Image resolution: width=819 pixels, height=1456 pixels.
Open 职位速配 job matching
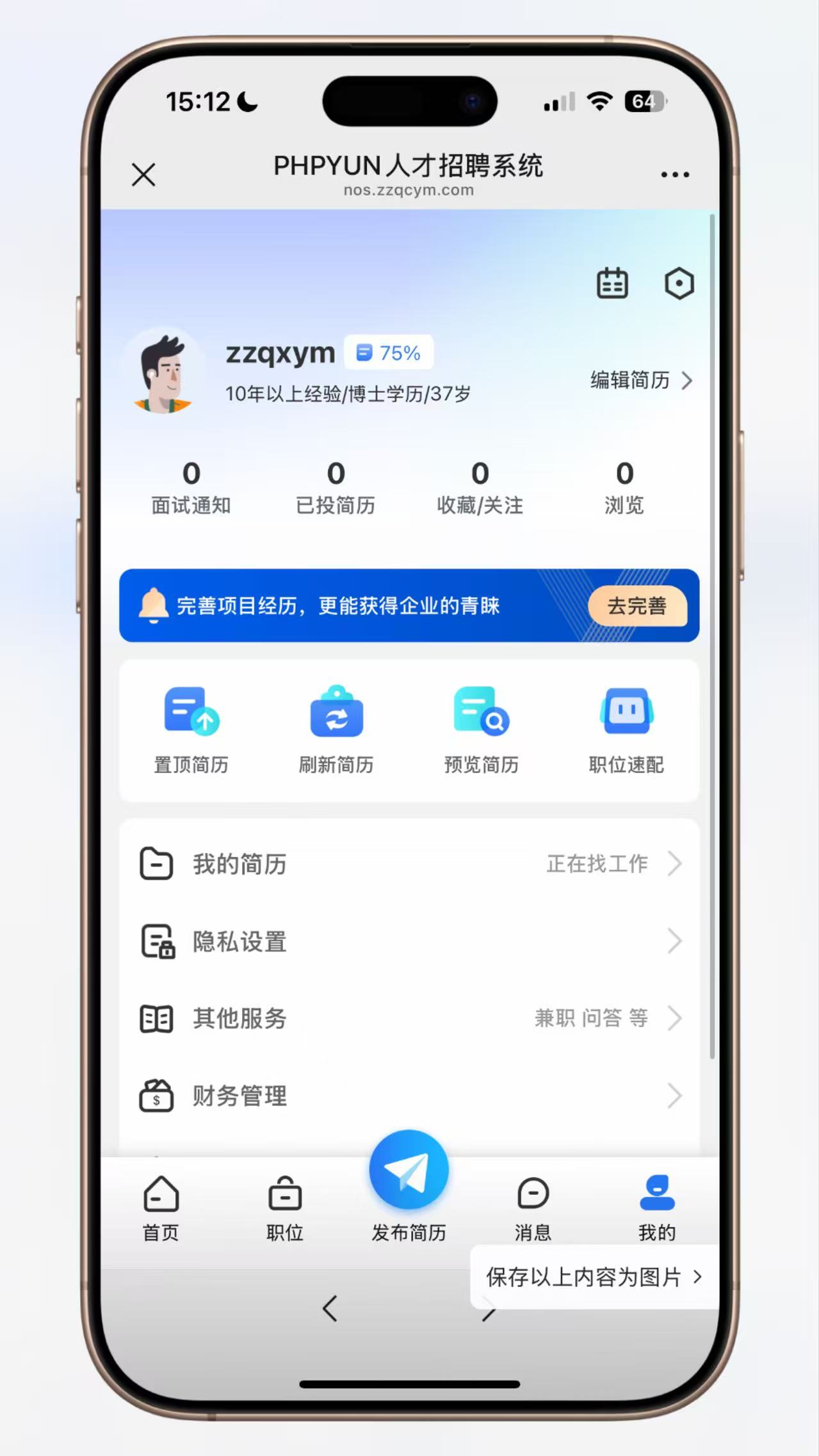(626, 730)
